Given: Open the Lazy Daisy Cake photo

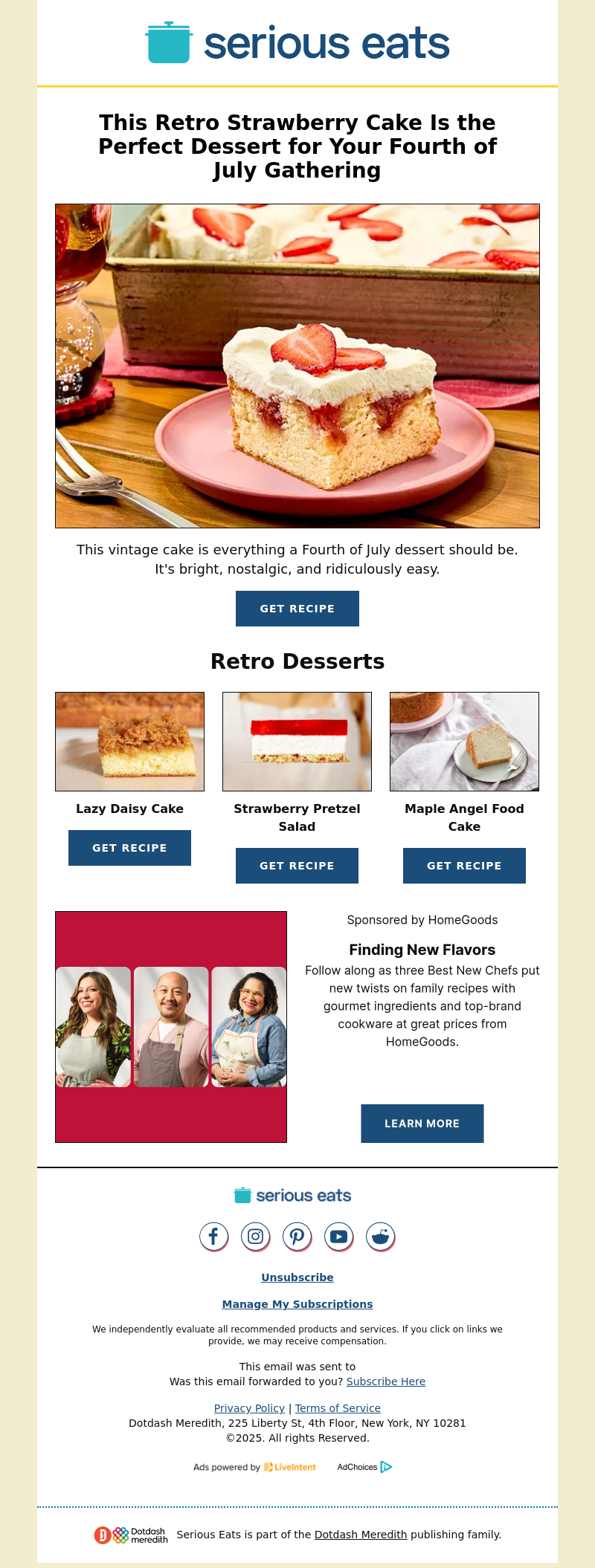Looking at the screenshot, I should tap(129, 742).
